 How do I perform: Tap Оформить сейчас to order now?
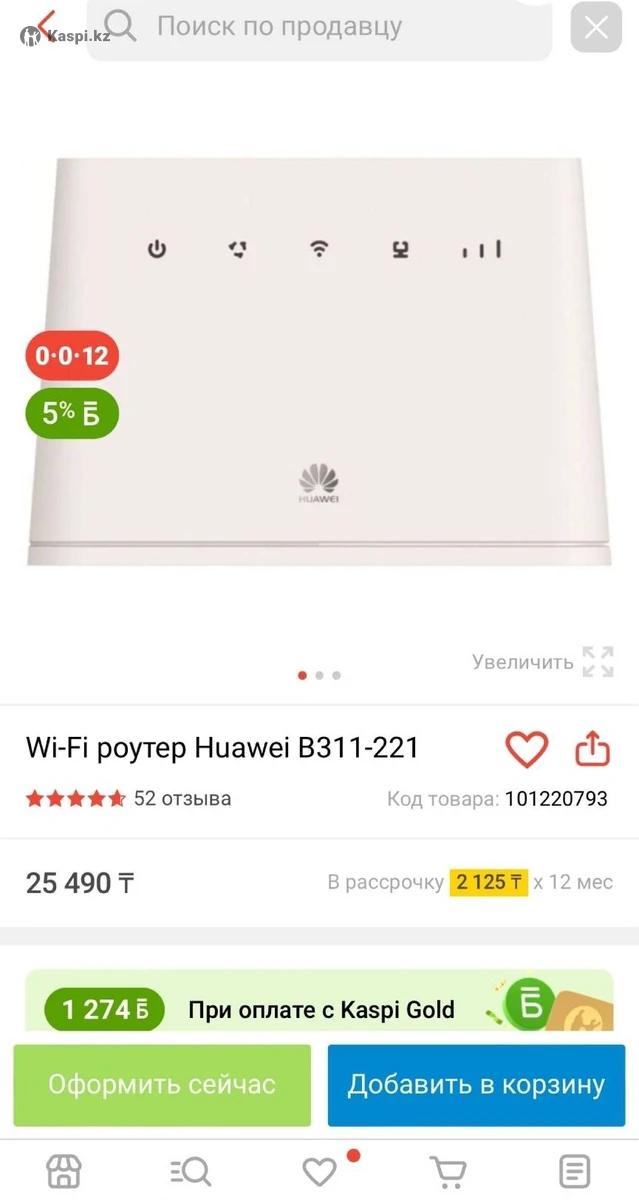point(162,1085)
